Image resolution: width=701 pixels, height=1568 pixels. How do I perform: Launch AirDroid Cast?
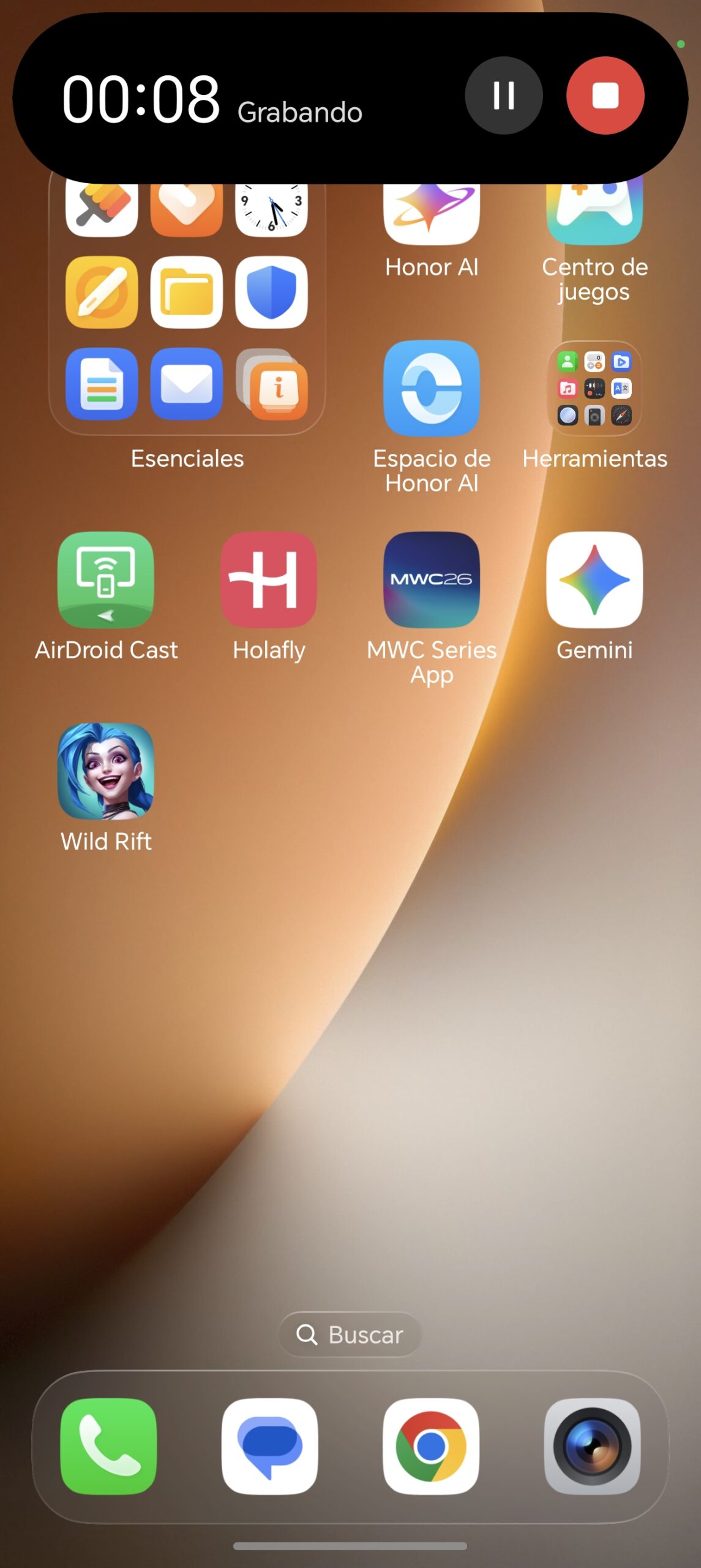tap(106, 579)
